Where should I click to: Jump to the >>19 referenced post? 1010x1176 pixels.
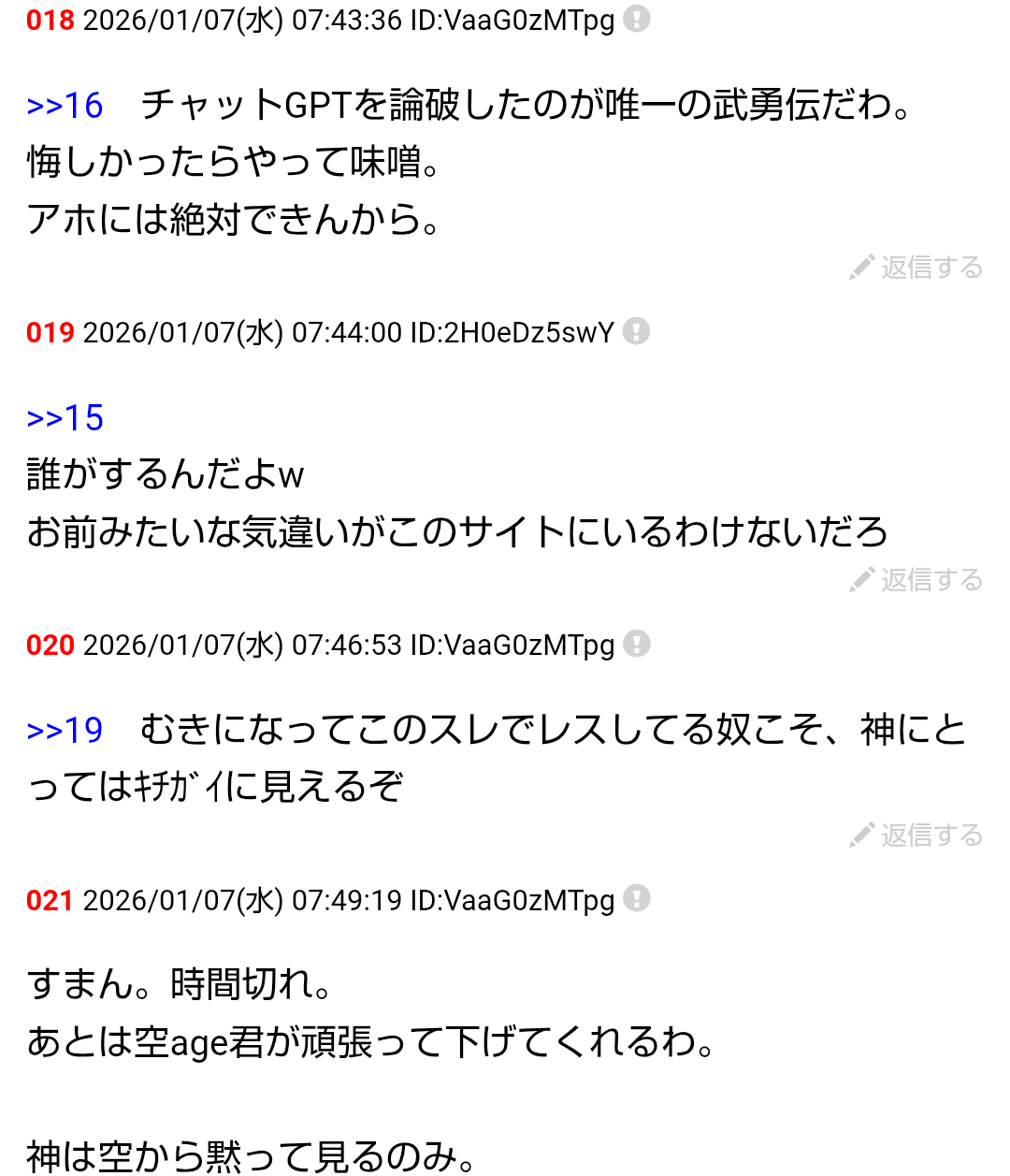pos(65,731)
